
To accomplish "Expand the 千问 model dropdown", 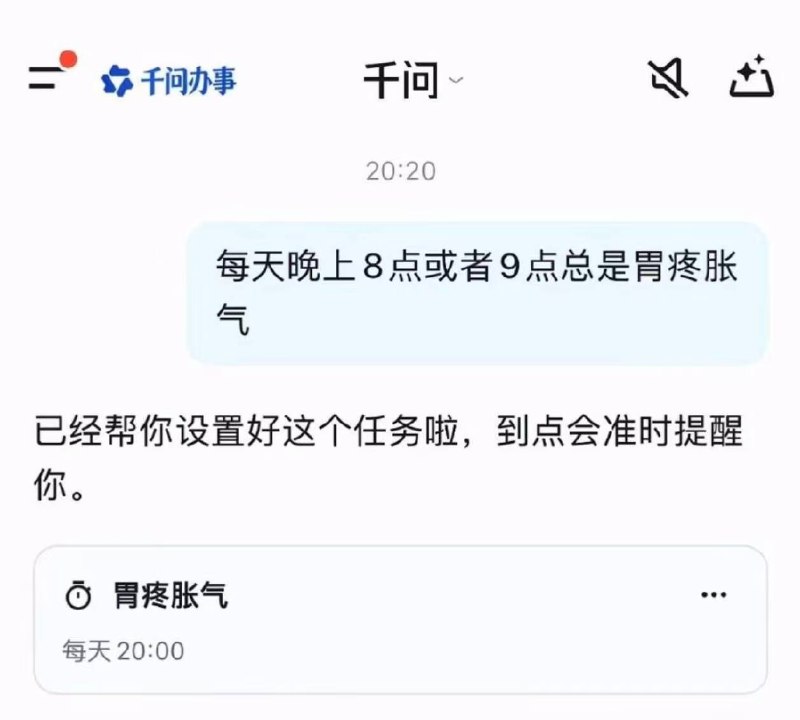I will (x=412, y=82).
